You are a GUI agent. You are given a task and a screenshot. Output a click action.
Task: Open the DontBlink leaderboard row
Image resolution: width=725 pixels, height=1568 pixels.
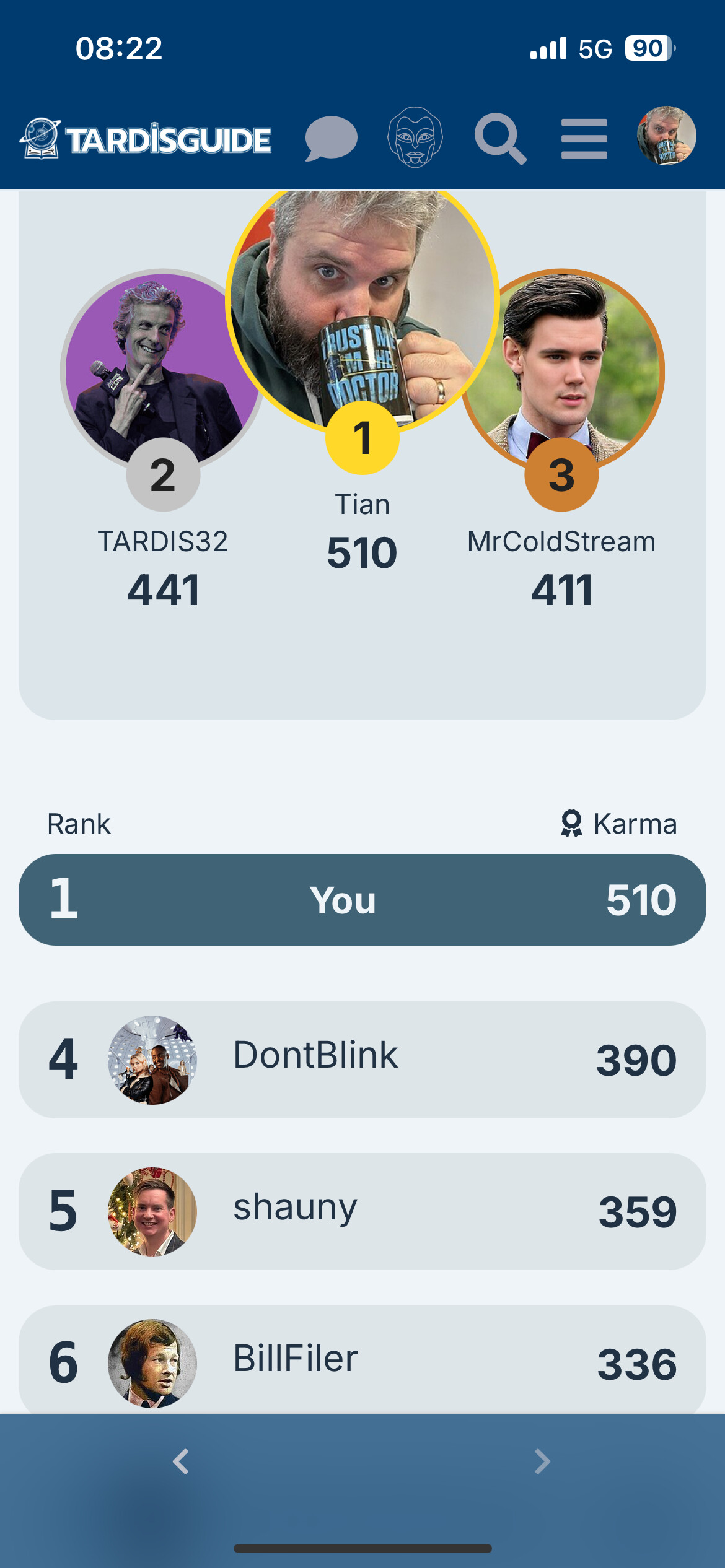click(362, 1060)
